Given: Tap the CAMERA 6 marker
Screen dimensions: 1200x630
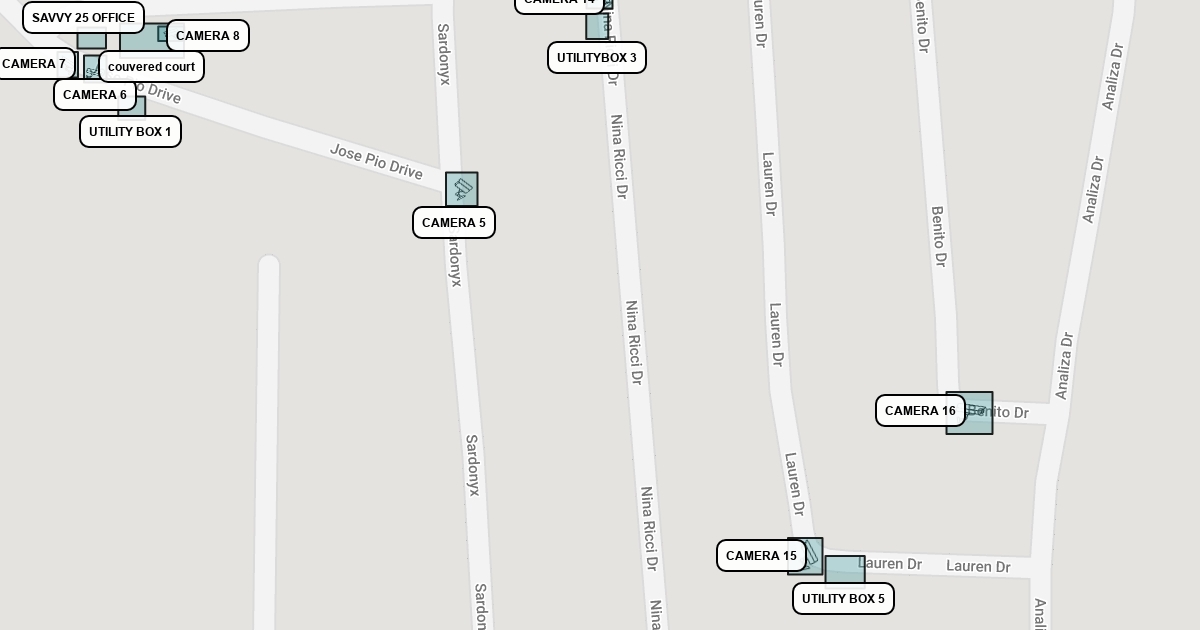Looking at the screenshot, I should click(92, 70).
